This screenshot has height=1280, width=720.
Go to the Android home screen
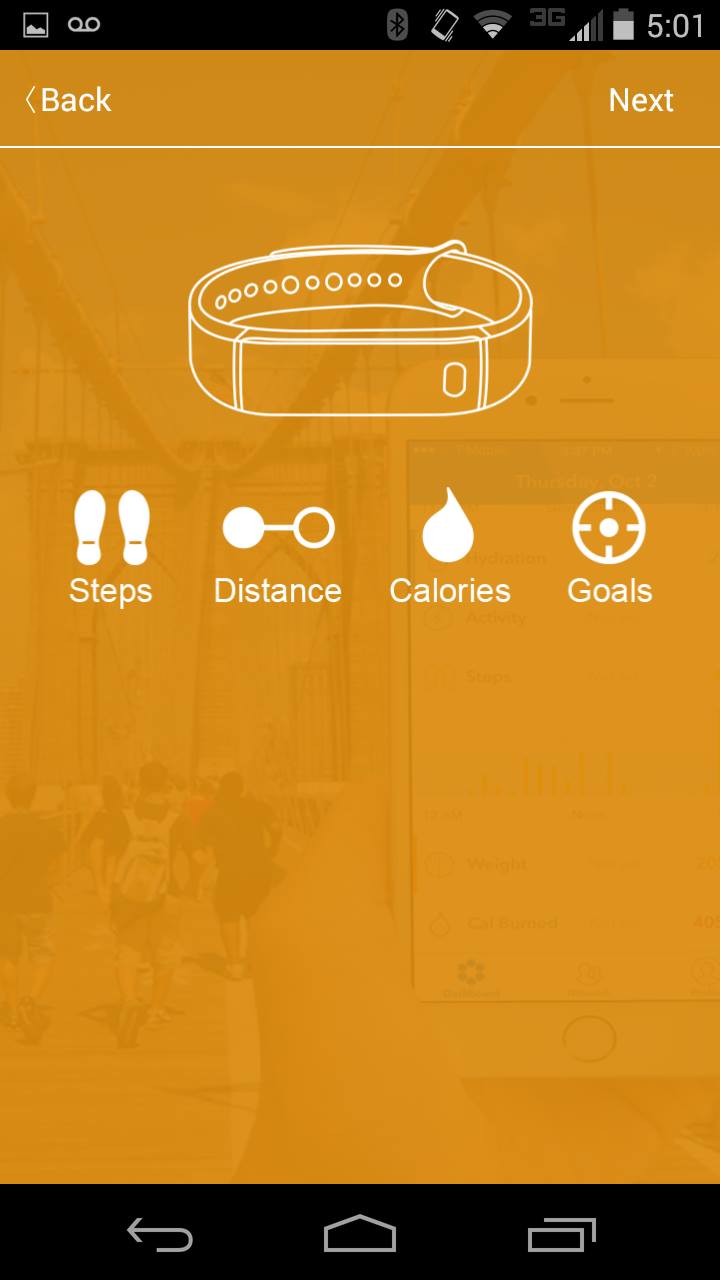360,1234
